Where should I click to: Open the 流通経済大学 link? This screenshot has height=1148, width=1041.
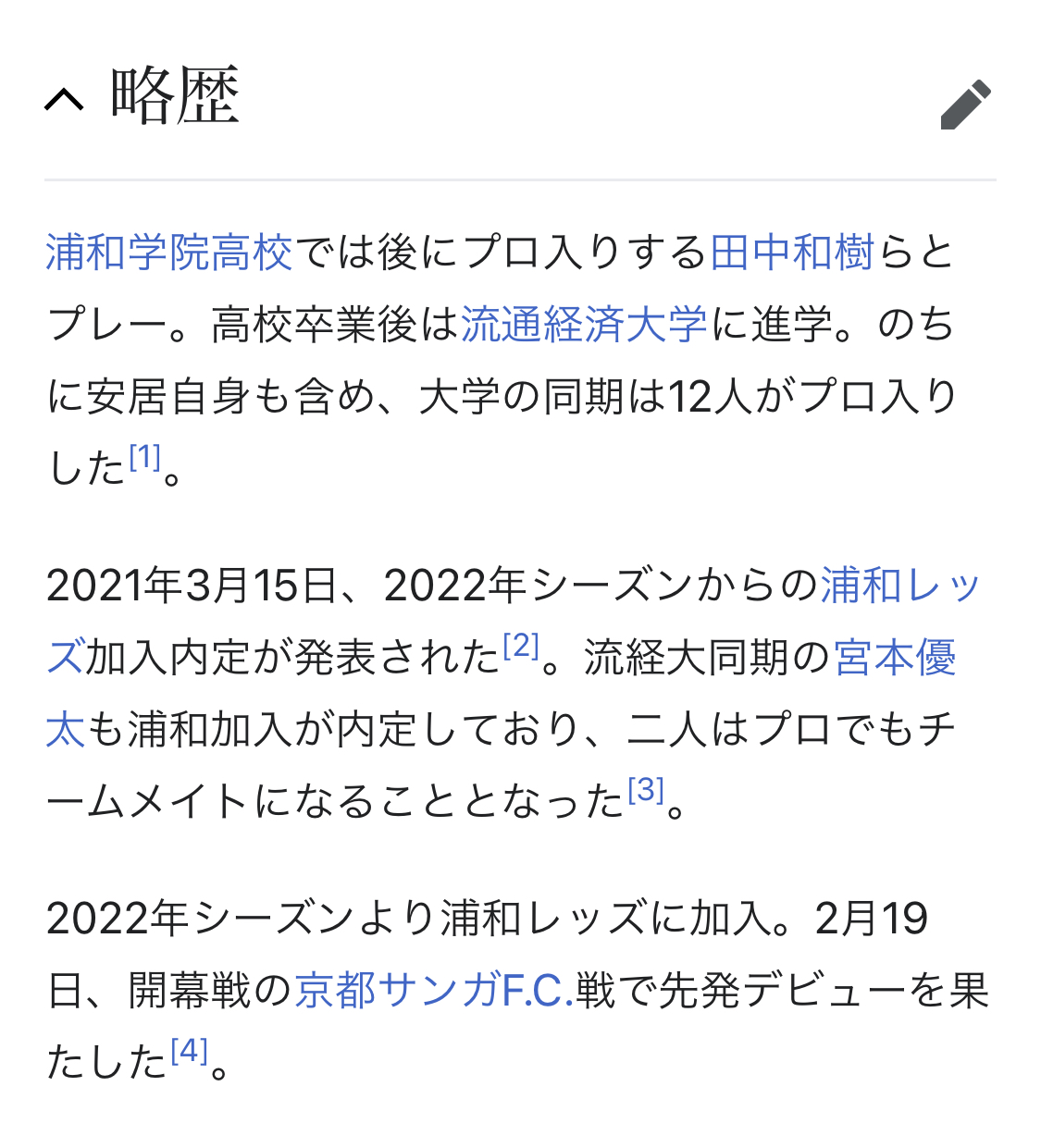[x=584, y=325]
